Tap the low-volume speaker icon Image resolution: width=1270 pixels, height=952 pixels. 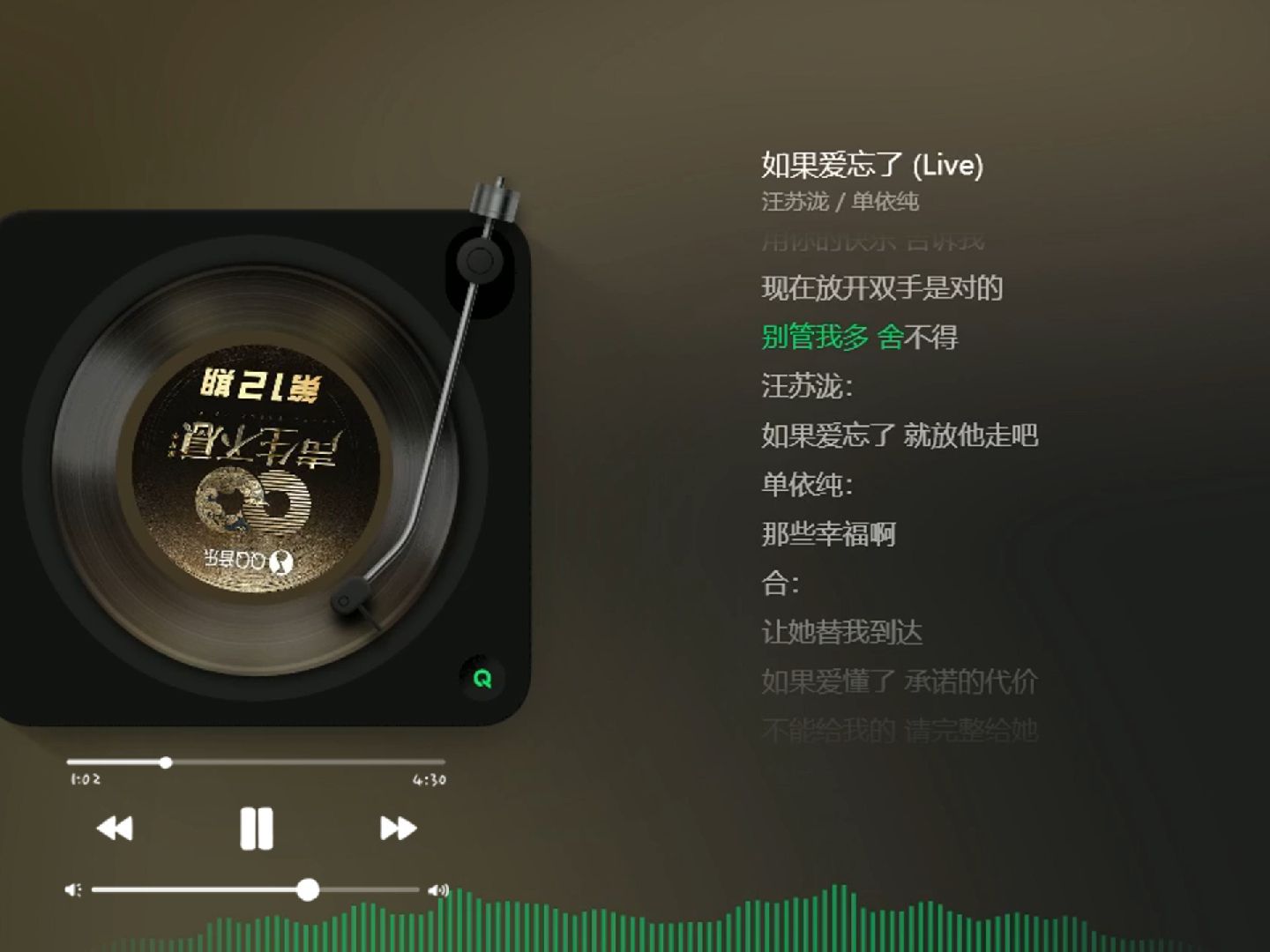tap(73, 890)
